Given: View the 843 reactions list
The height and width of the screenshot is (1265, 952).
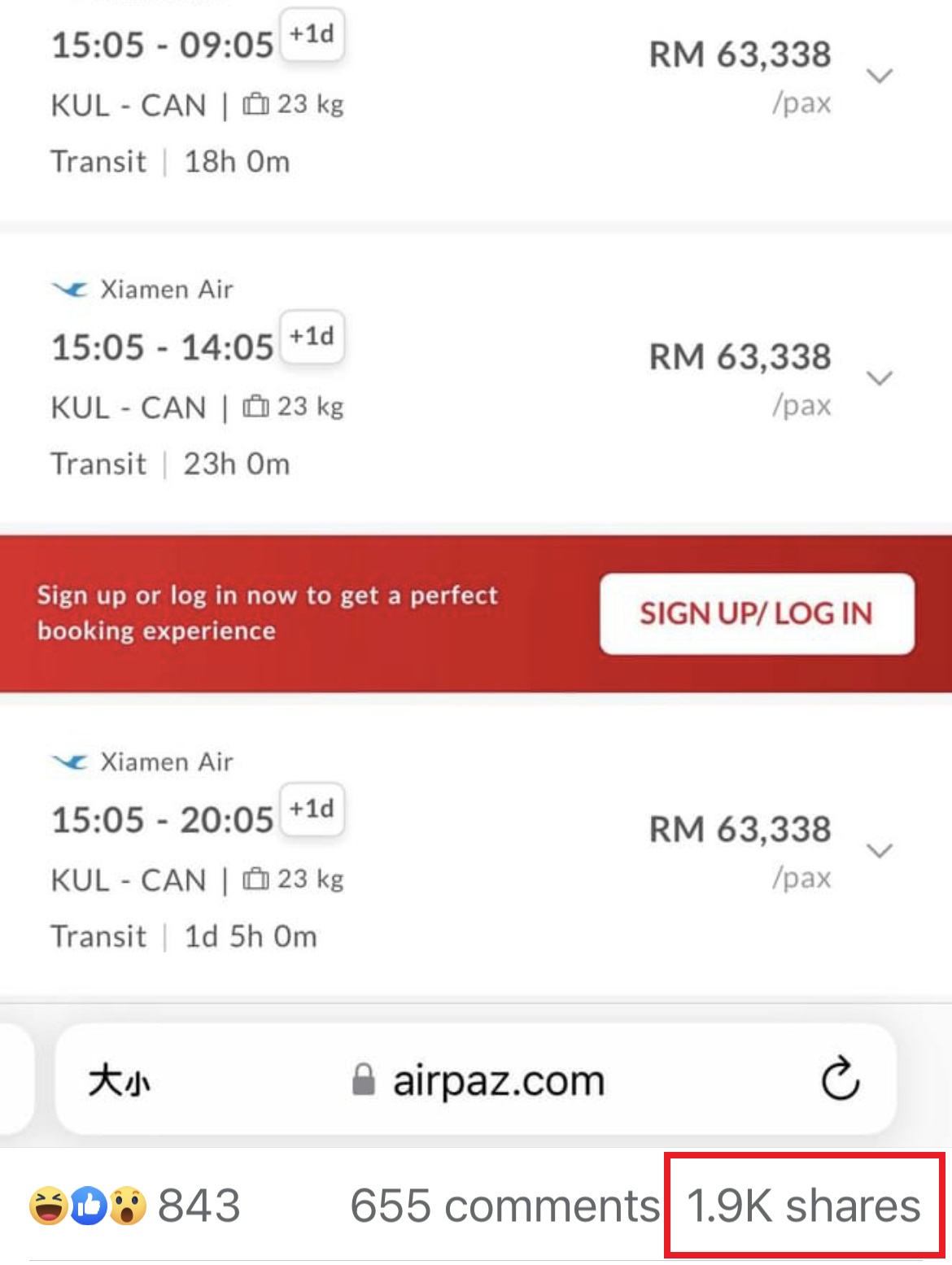Looking at the screenshot, I should pyautogui.click(x=135, y=1206).
